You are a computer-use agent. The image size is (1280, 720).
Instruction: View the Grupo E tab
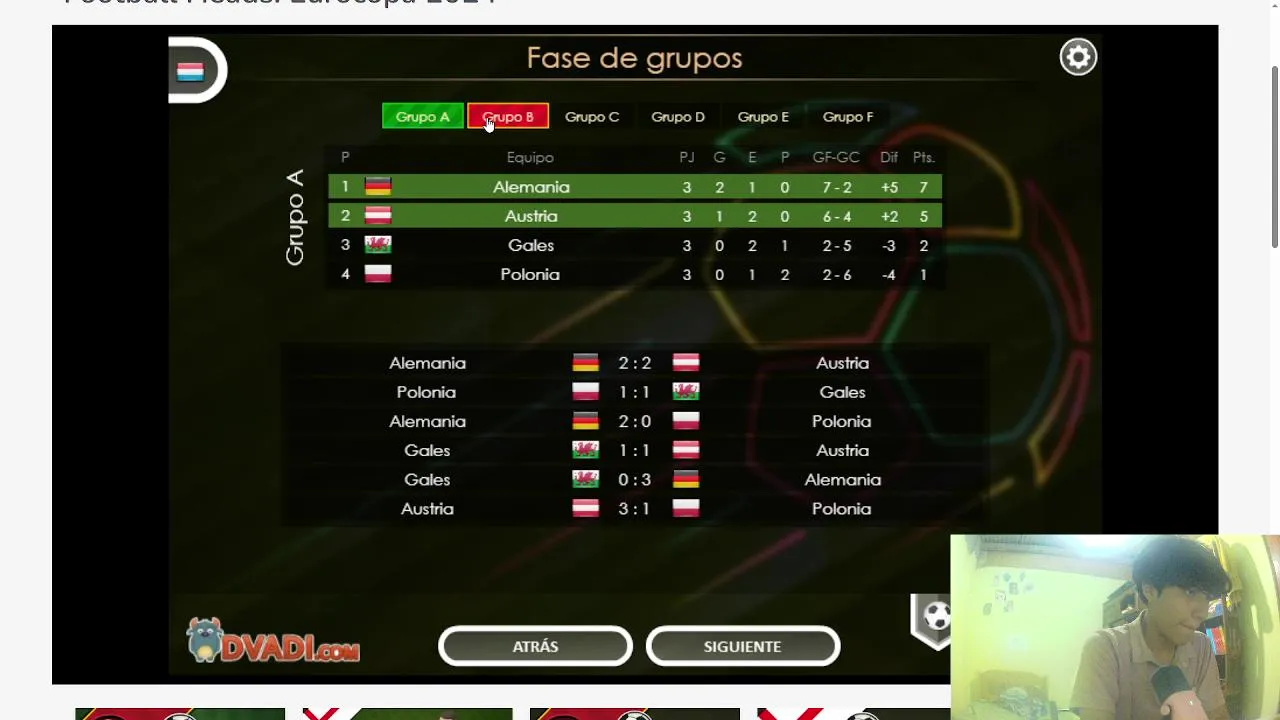(763, 117)
